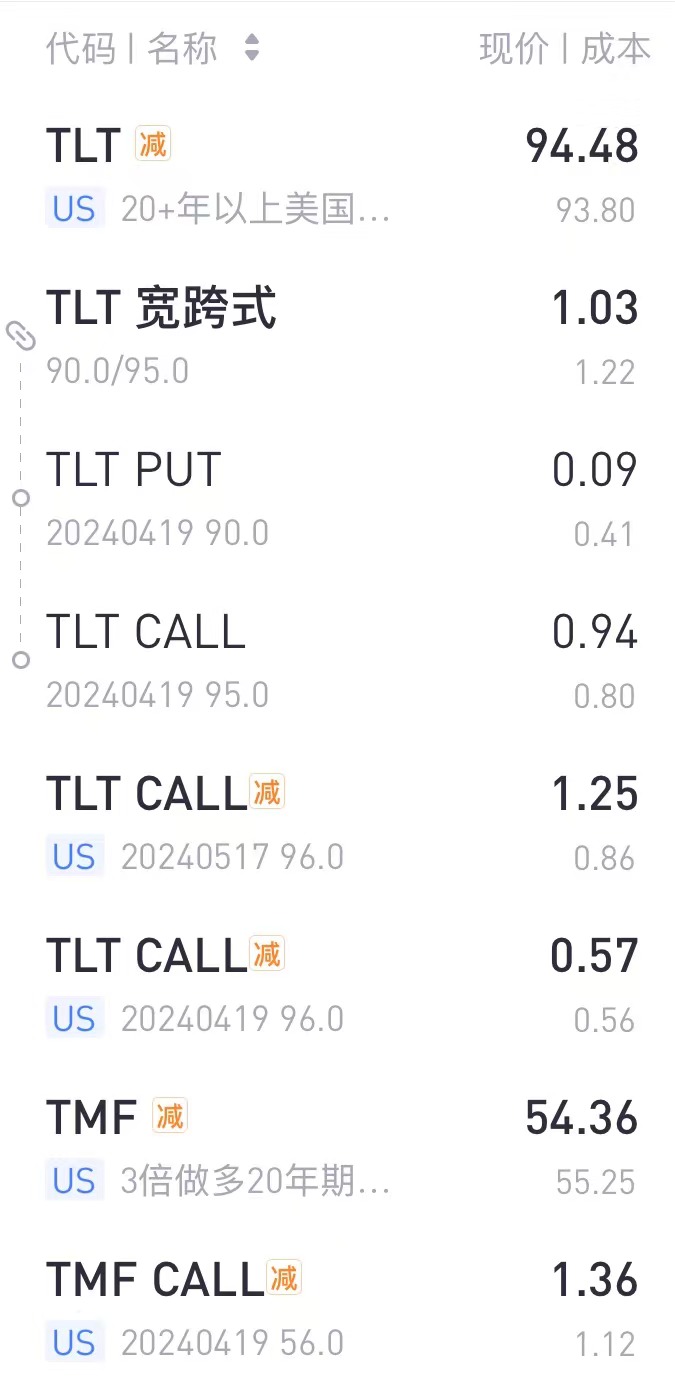675x1392 pixels.
Task: Open the TLT CALL 20240517 96.0 position
Action: click(x=340, y=824)
